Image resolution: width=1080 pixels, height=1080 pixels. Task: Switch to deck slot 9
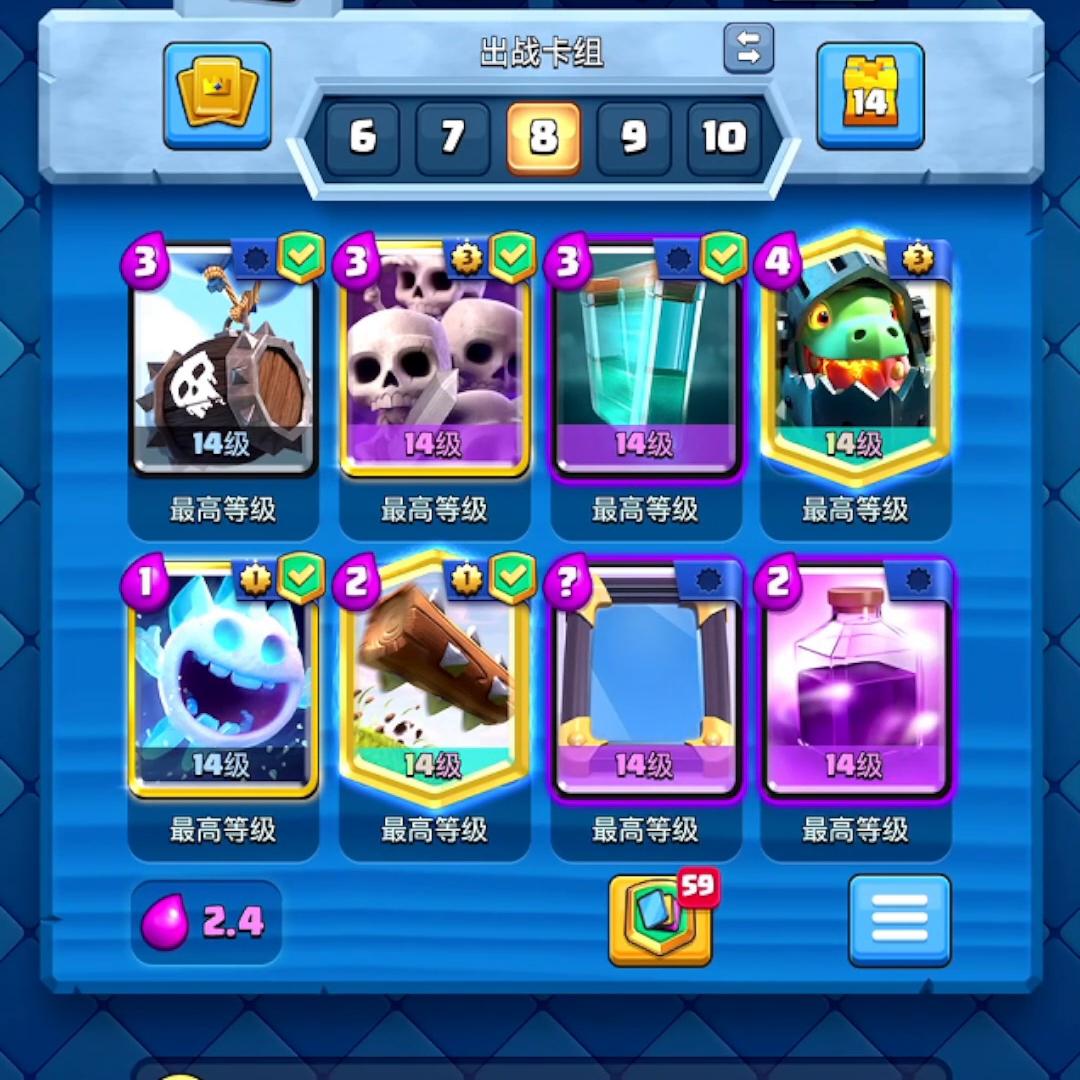634,138
